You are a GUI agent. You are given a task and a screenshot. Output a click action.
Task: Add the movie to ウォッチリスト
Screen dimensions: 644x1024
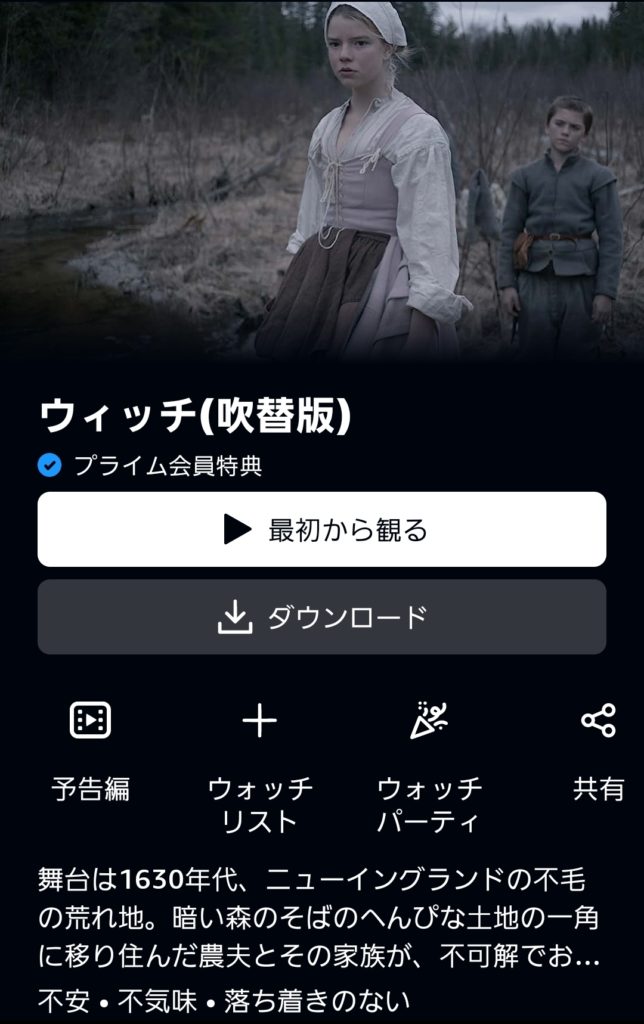[x=260, y=720]
